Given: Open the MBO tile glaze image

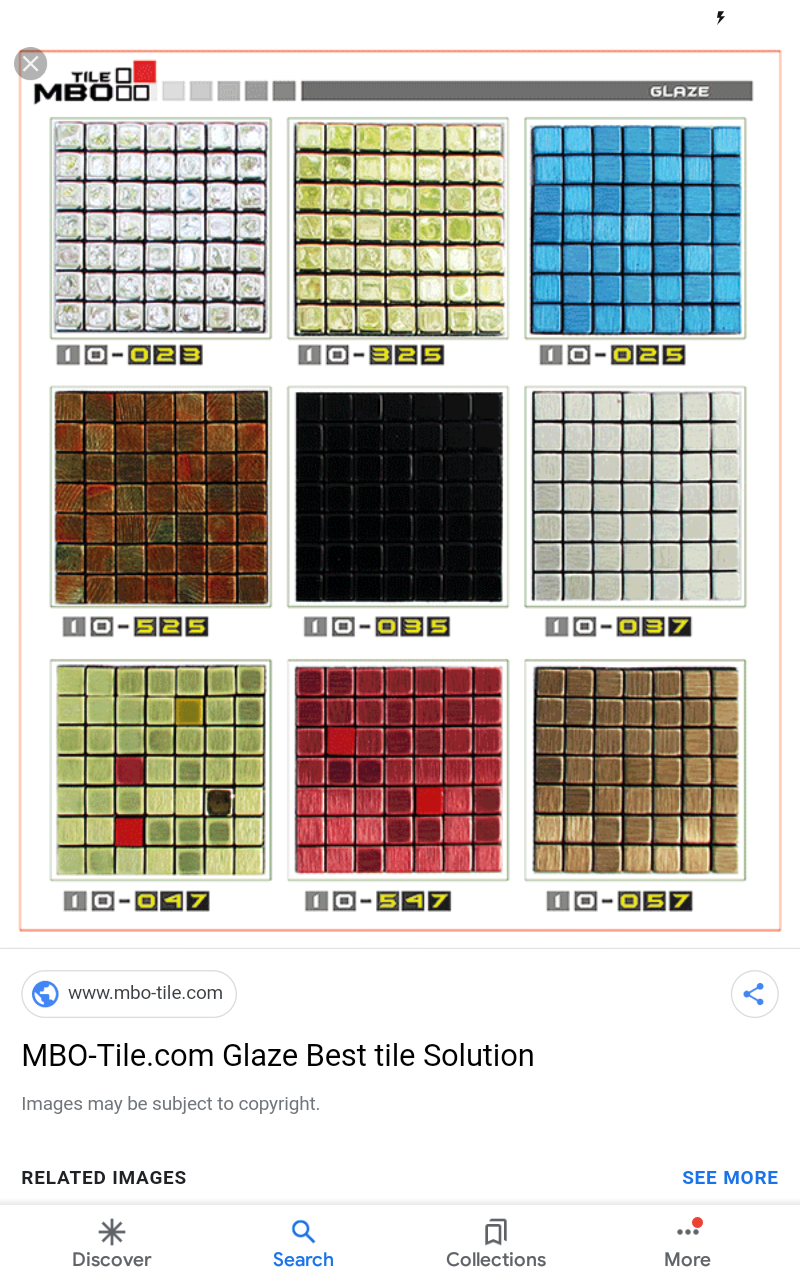Looking at the screenshot, I should [400, 490].
